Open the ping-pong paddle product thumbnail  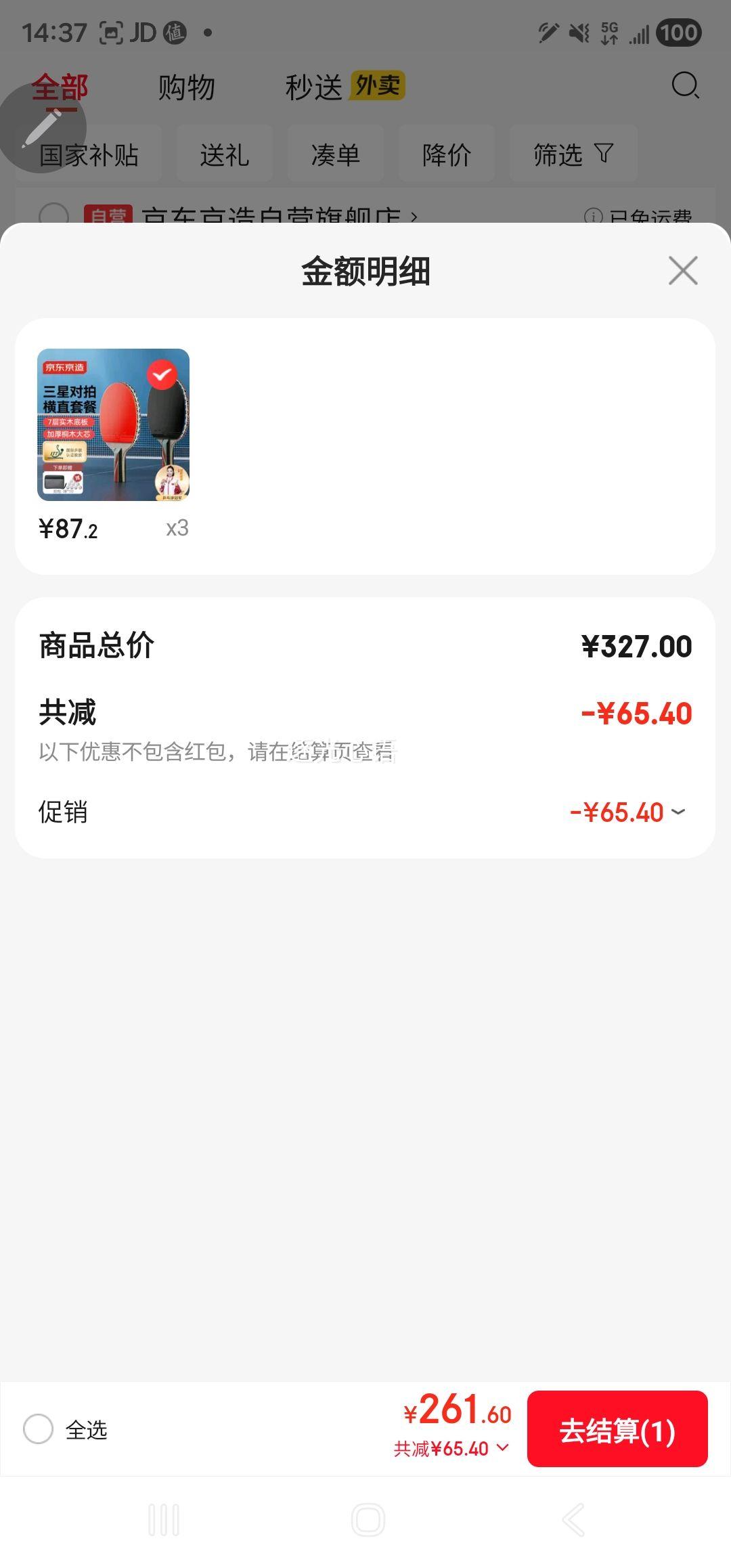click(113, 424)
